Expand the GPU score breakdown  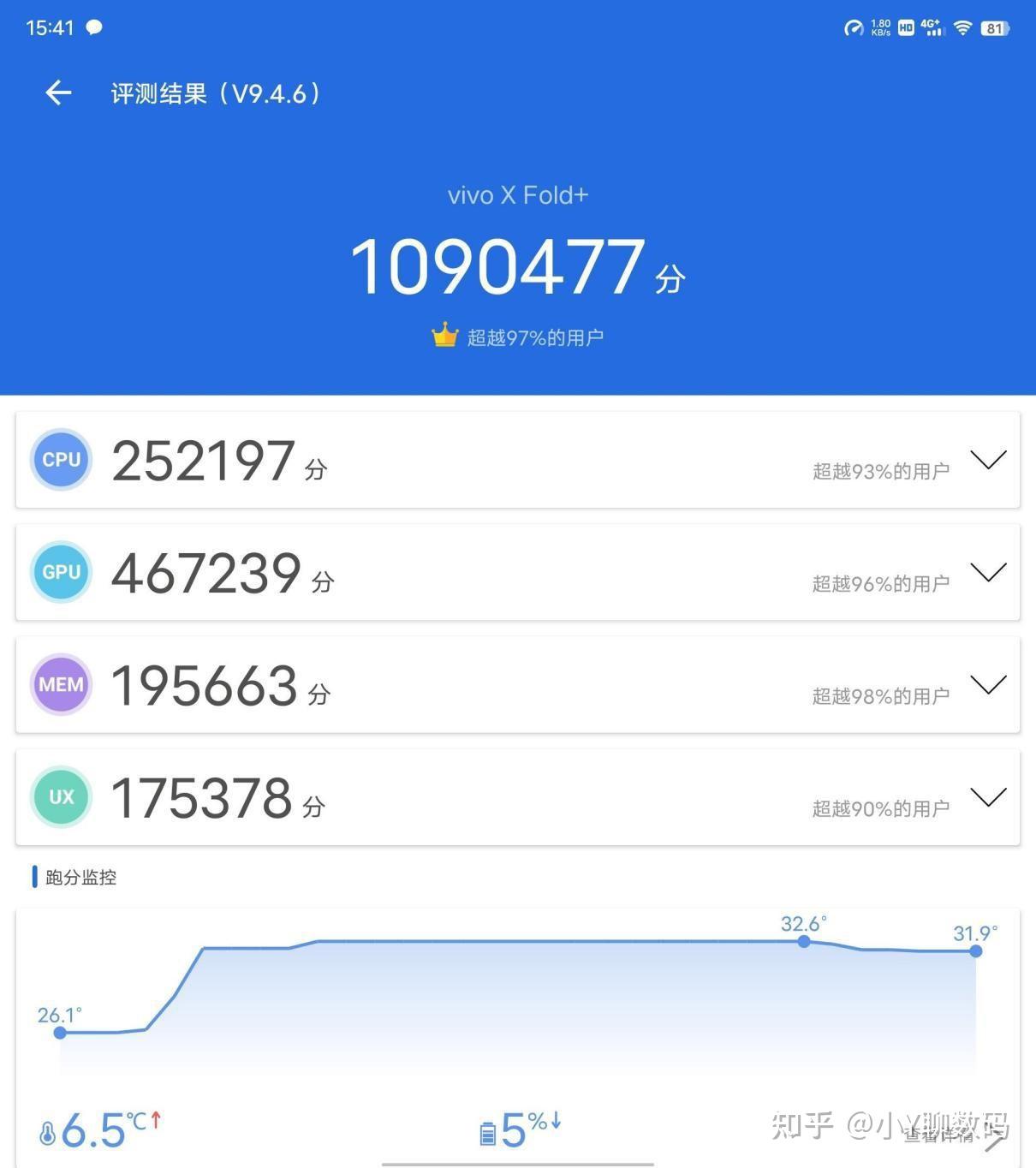pos(988,573)
